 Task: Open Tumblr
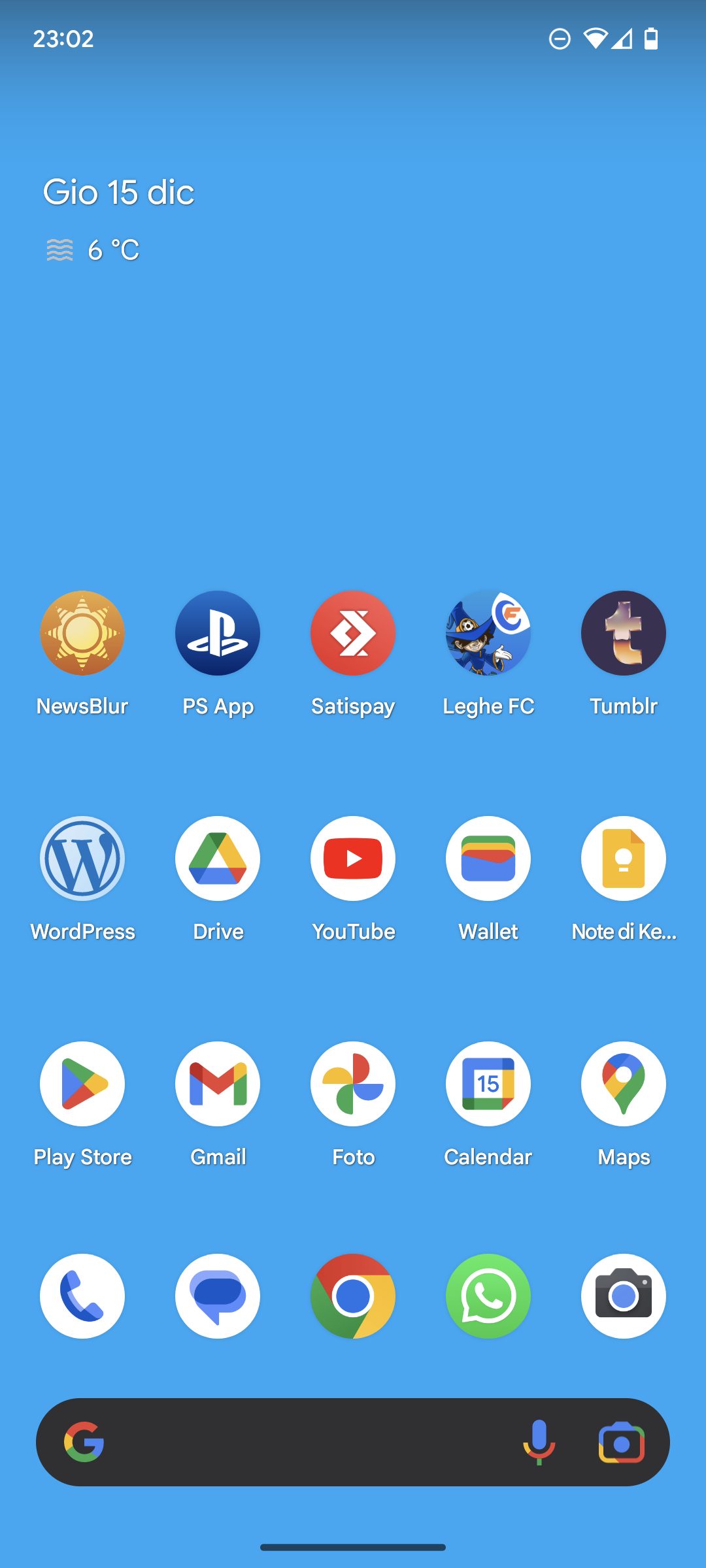(624, 633)
